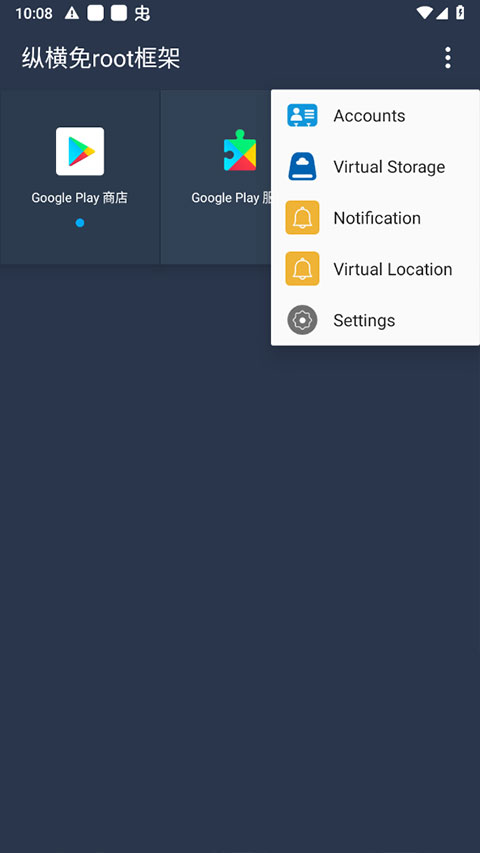Open Accounts from the menu
The height and width of the screenshot is (853, 480).
(375, 115)
